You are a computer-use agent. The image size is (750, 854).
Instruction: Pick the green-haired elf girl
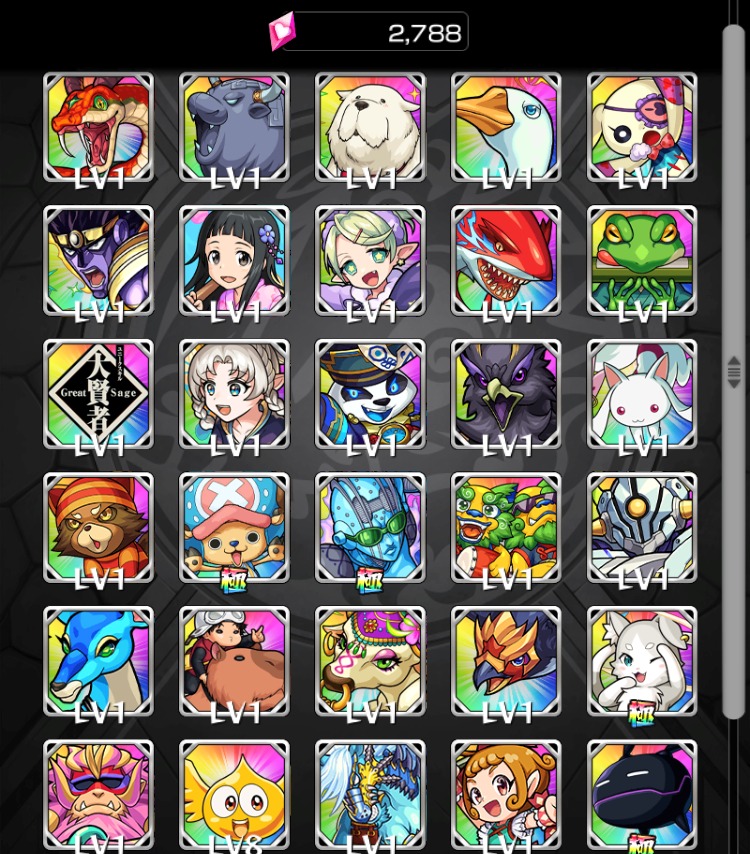click(x=370, y=260)
